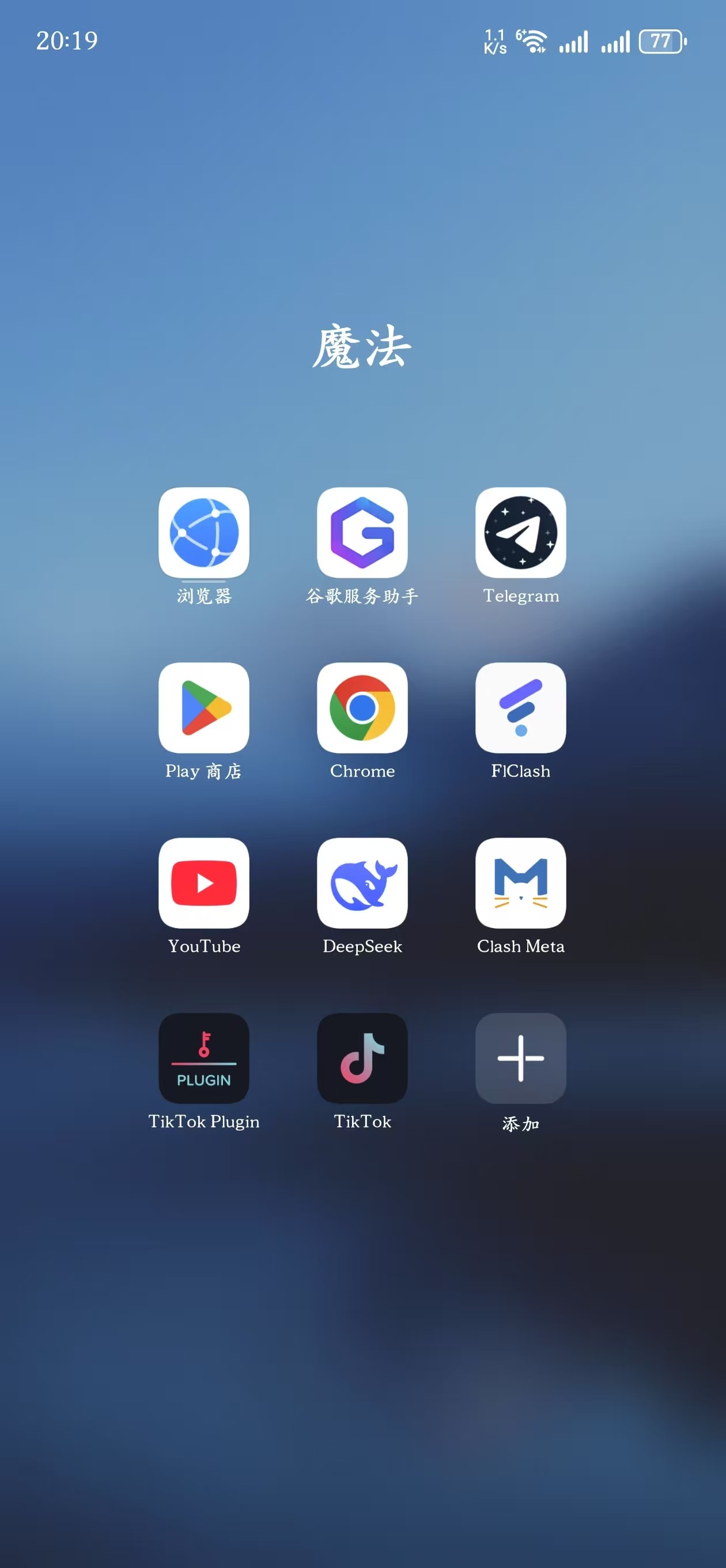Open FlClash app
726x1568 pixels.
520,708
